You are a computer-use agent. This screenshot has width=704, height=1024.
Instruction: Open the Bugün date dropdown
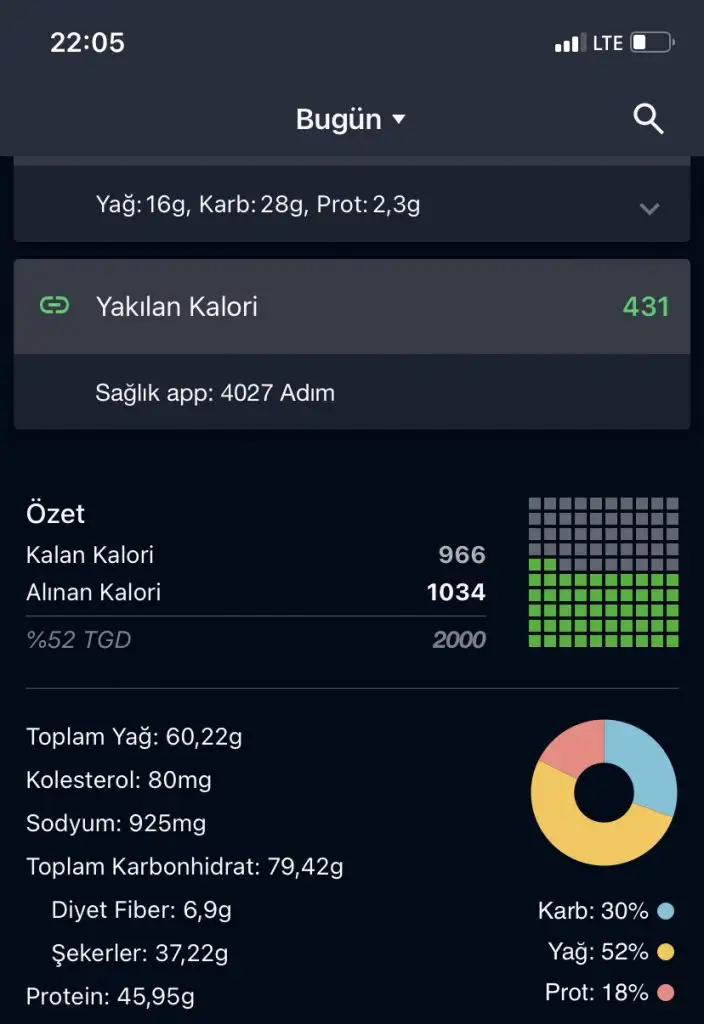click(x=350, y=119)
